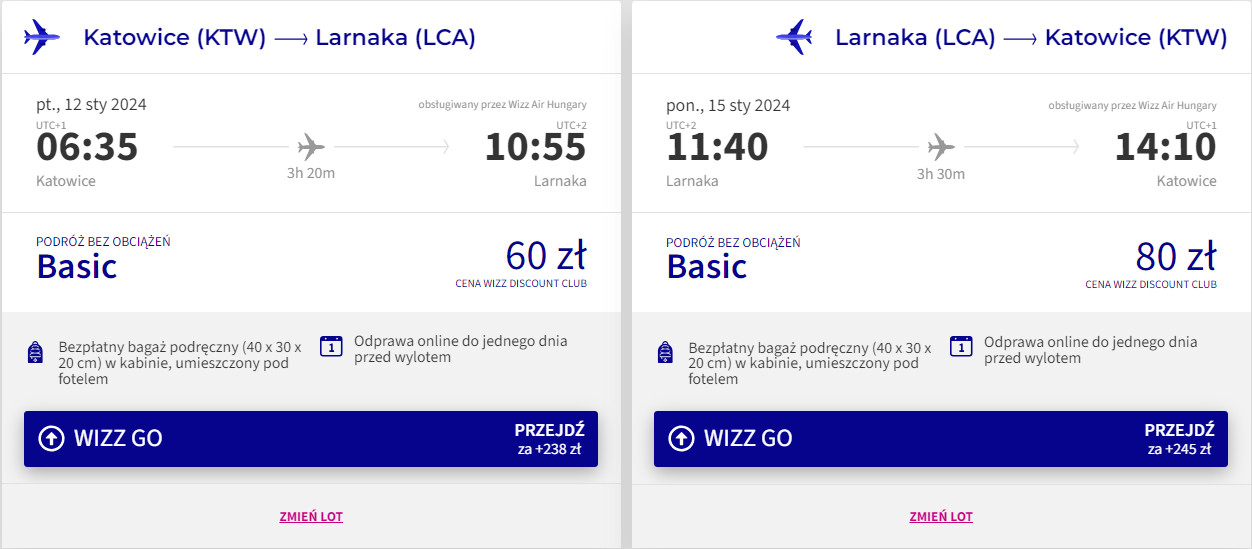Tap ZMIEŃ LOT for Katowice–Larnaka flight

[311, 517]
